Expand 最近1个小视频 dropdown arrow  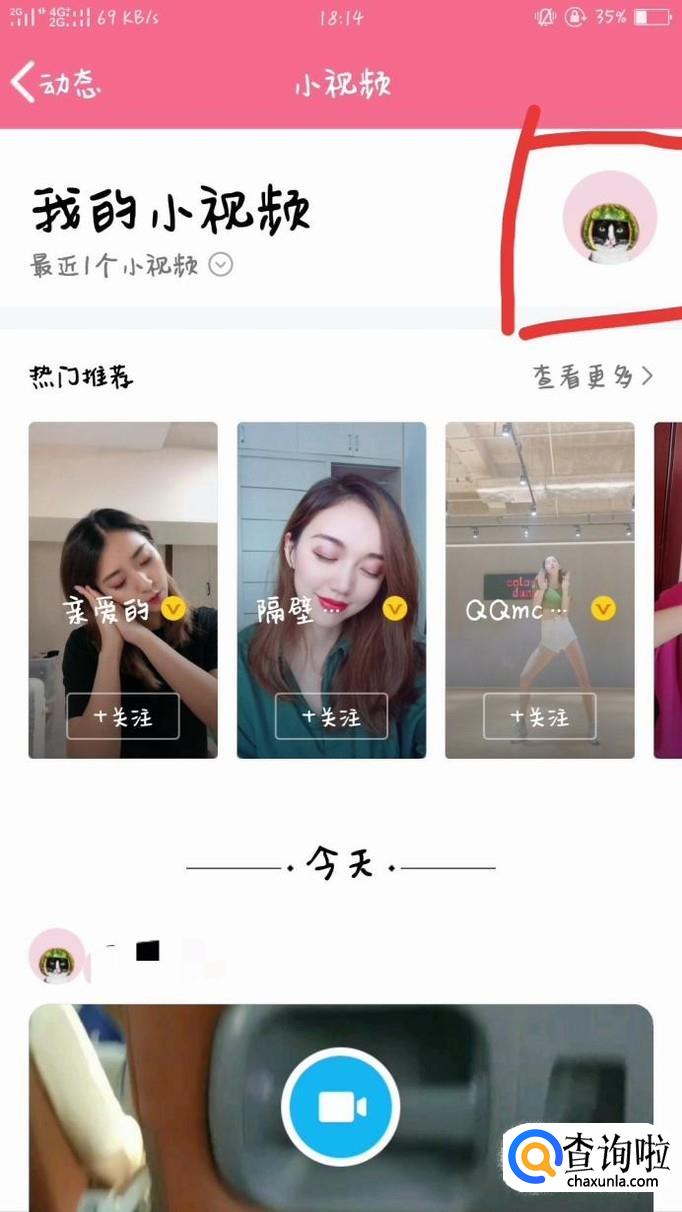(221, 265)
